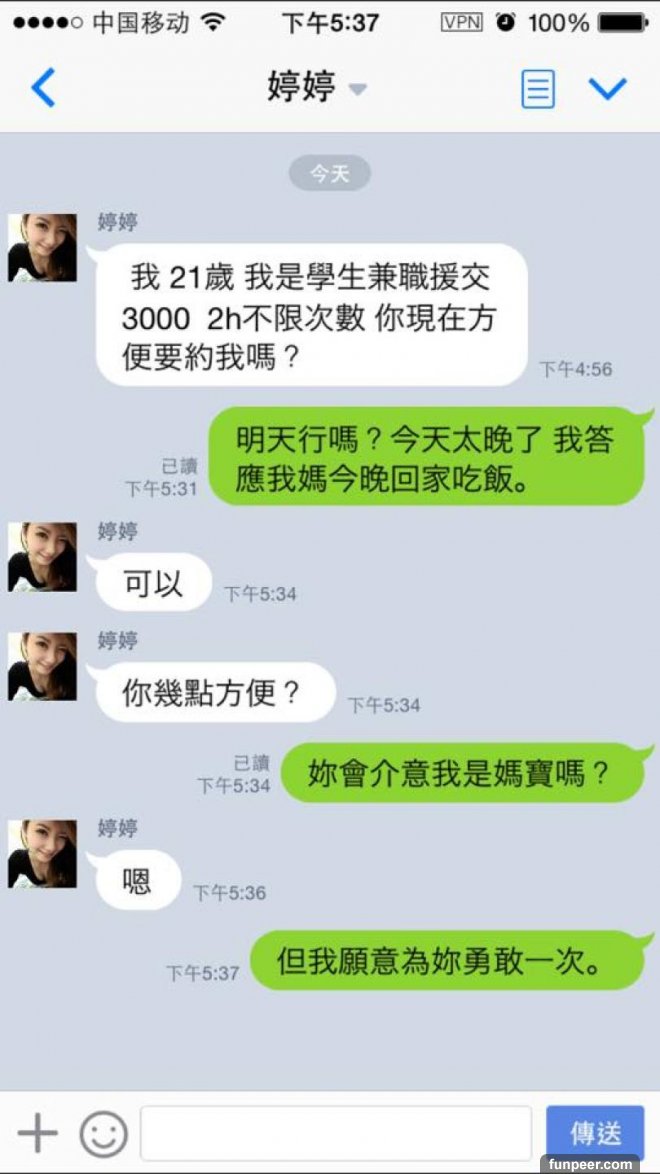Expand the chat options chevron menu
This screenshot has height=1174, width=660.
coord(607,89)
